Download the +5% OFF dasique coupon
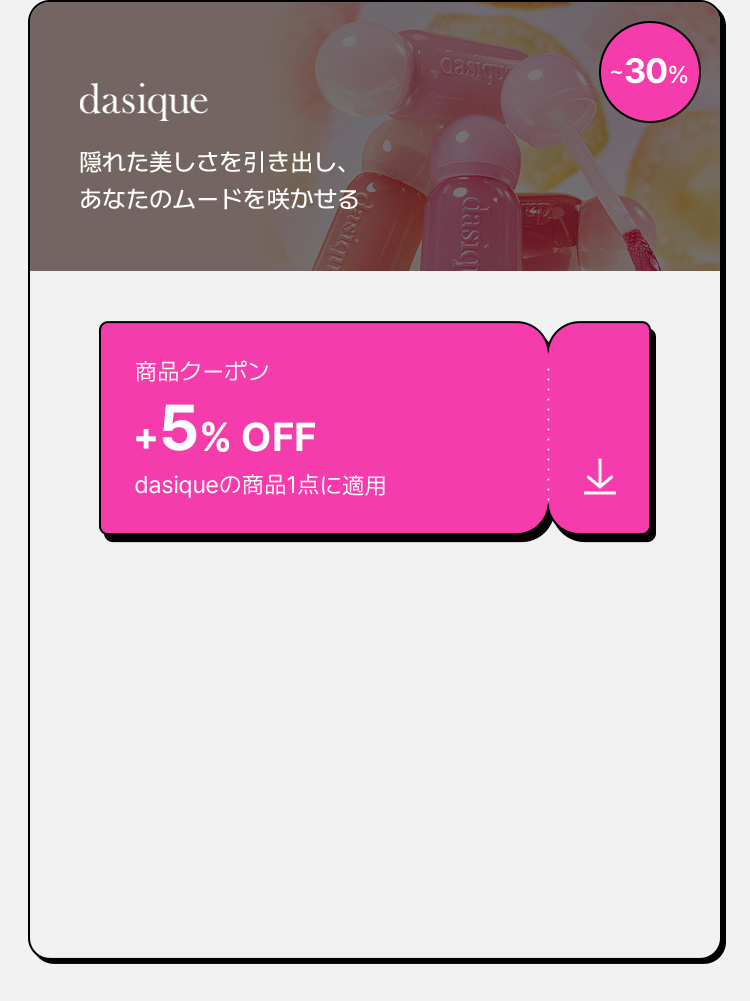The width and height of the screenshot is (750, 1001). [x=600, y=476]
